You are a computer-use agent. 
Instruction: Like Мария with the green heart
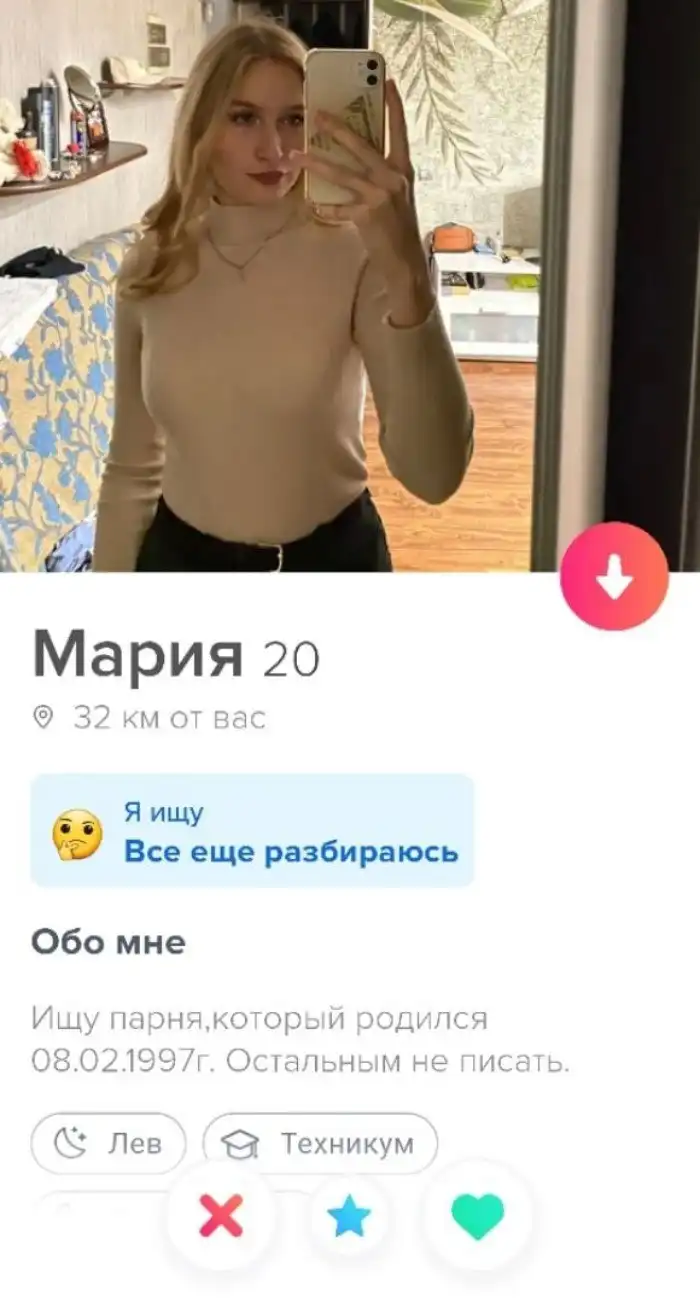tap(477, 1216)
